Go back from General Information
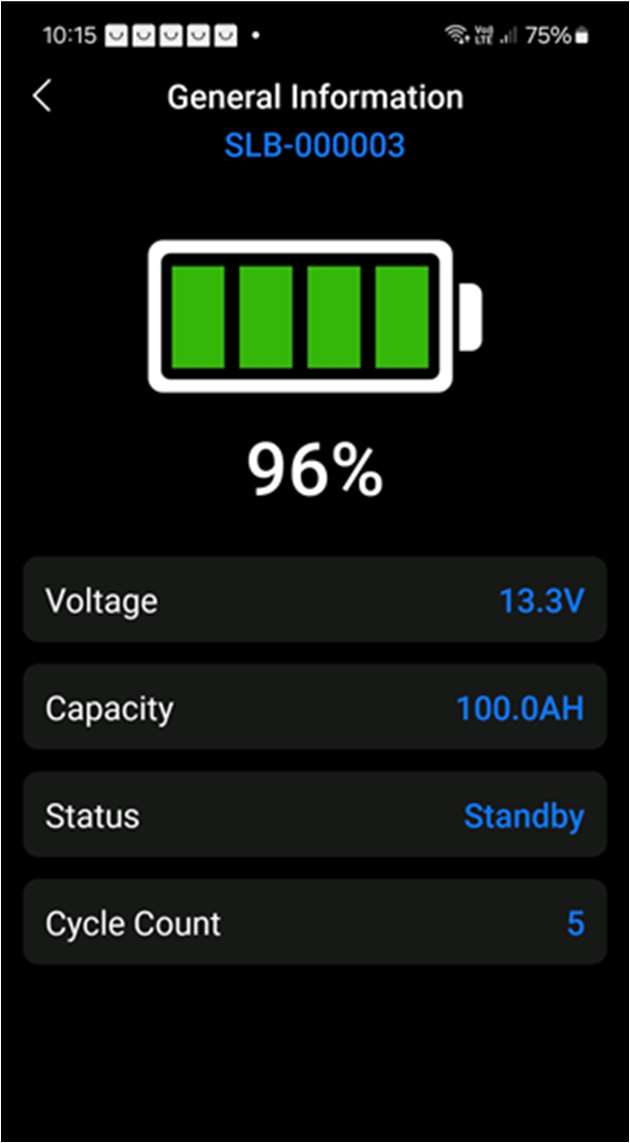Viewport: 630px width, 1143px height. tap(42, 97)
